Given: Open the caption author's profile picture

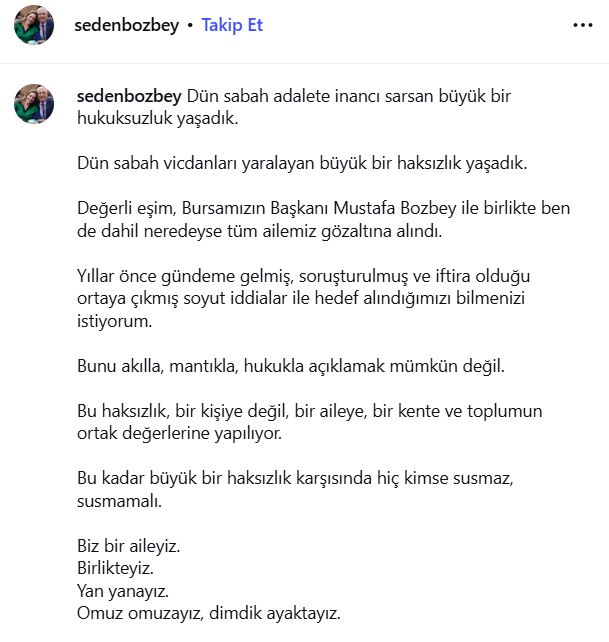Looking at the screenshot, I should 34,104.
